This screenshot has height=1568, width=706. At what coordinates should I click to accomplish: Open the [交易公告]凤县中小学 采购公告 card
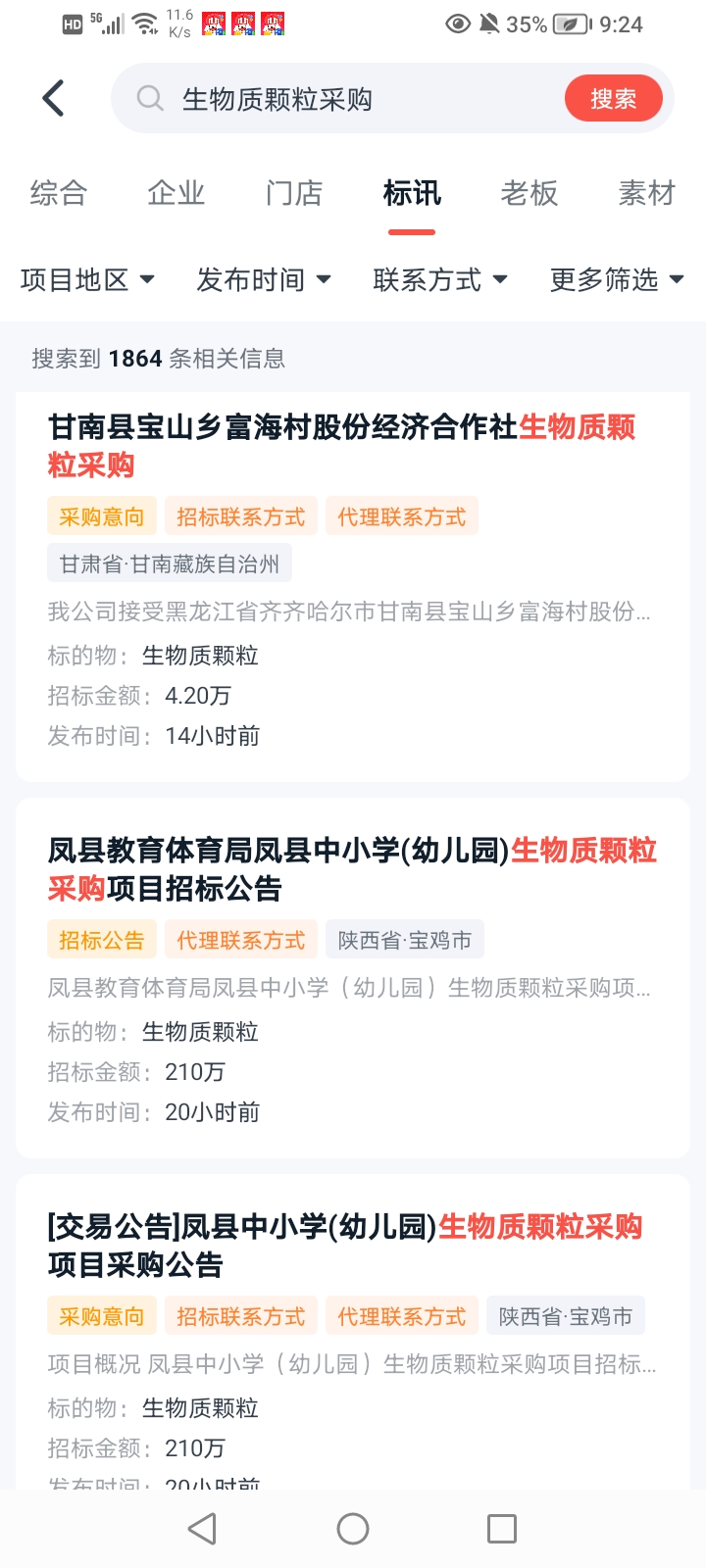[x=343, y=1246]
